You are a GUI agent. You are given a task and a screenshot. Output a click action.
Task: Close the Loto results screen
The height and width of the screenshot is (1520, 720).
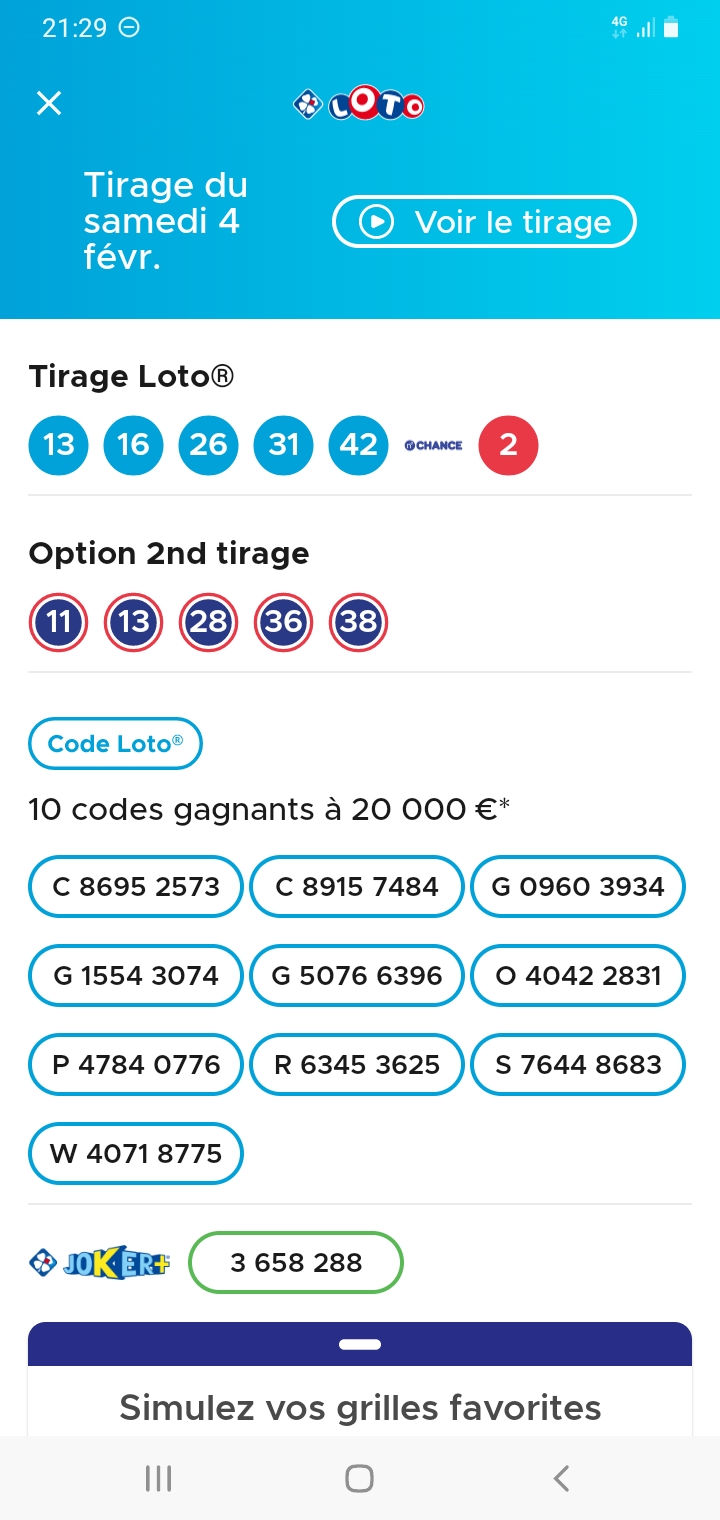(x=49, y=103)
